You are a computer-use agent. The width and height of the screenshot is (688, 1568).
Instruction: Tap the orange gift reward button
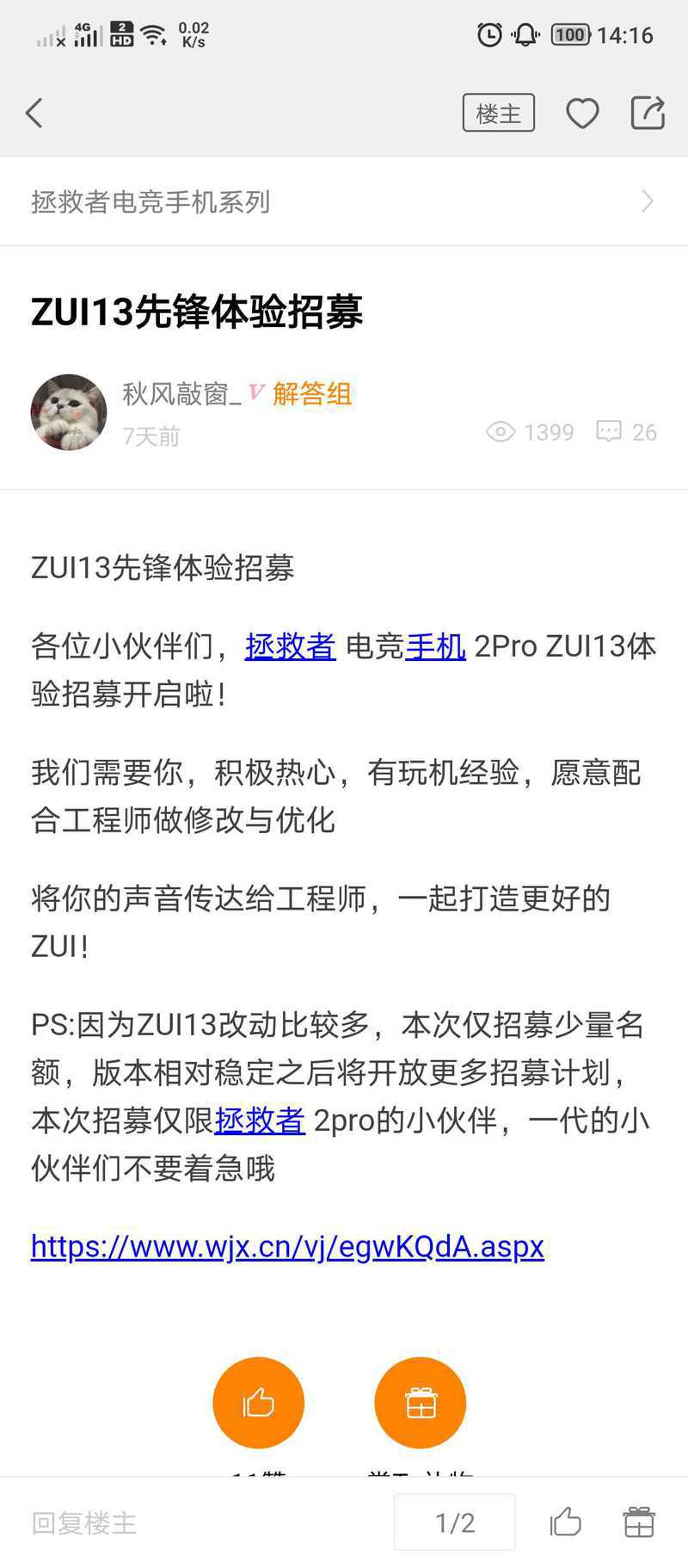click(421, 1402)
